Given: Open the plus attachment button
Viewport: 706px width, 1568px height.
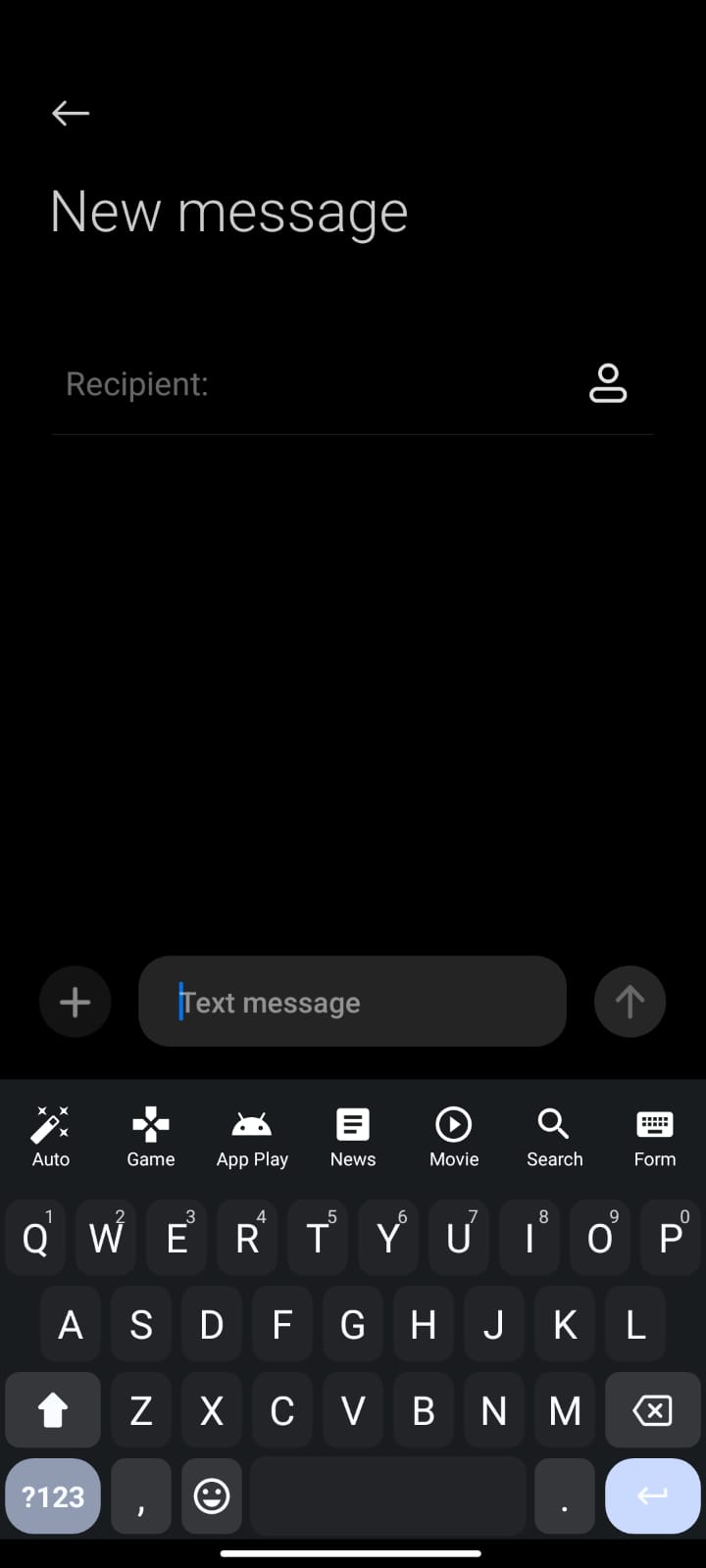Looking at the screenshot, I should 76,1002.
